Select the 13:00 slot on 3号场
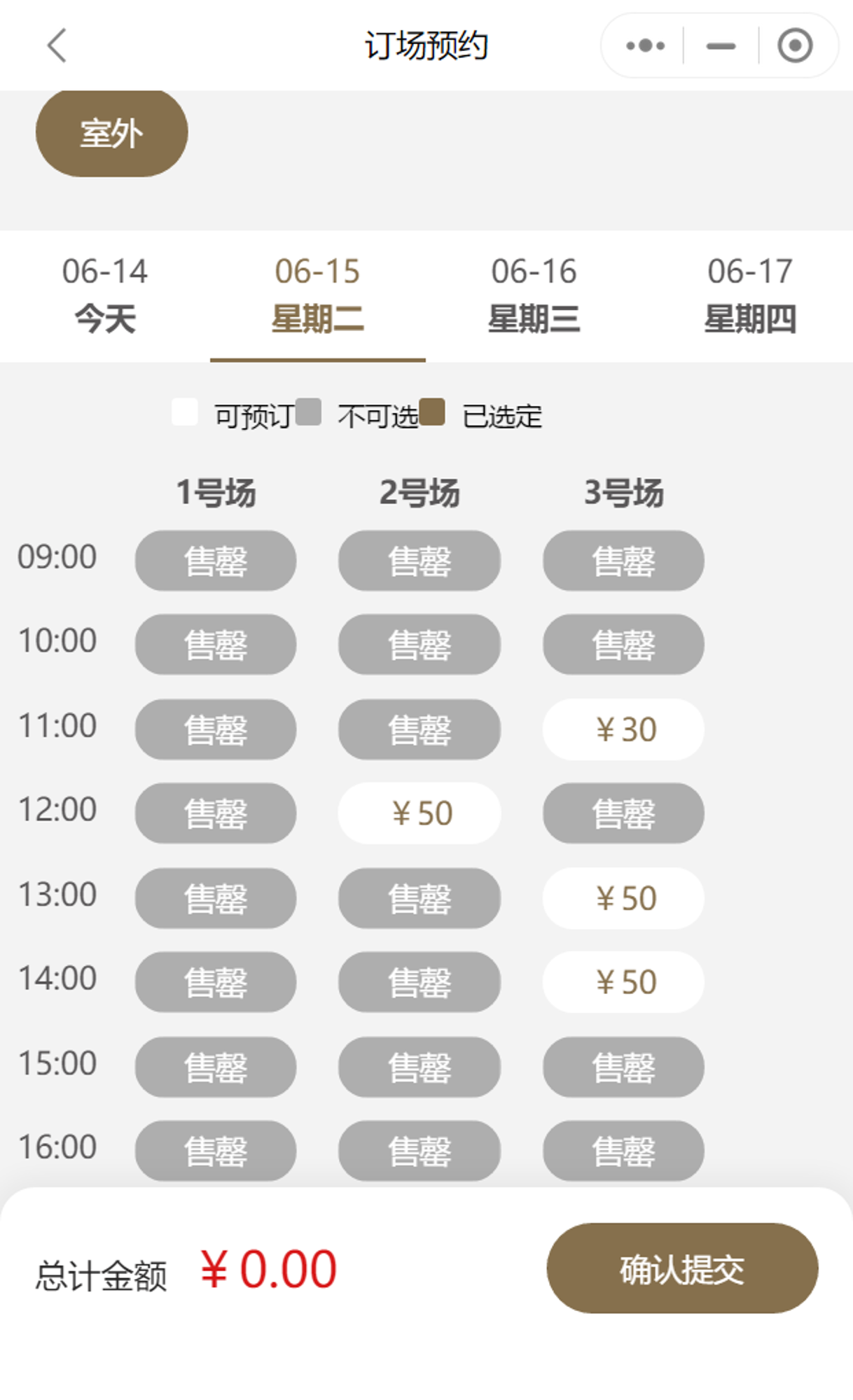This screenshot has height=1400, width=853. coord(623,898)
